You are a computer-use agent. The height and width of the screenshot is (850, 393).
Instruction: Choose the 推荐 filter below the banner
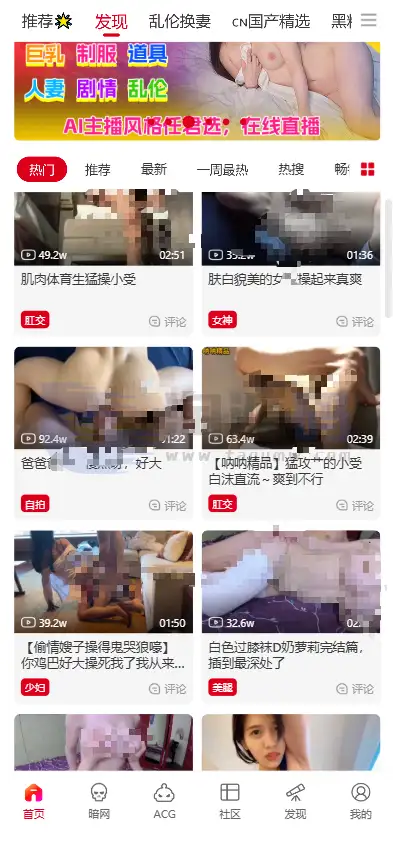98,170
